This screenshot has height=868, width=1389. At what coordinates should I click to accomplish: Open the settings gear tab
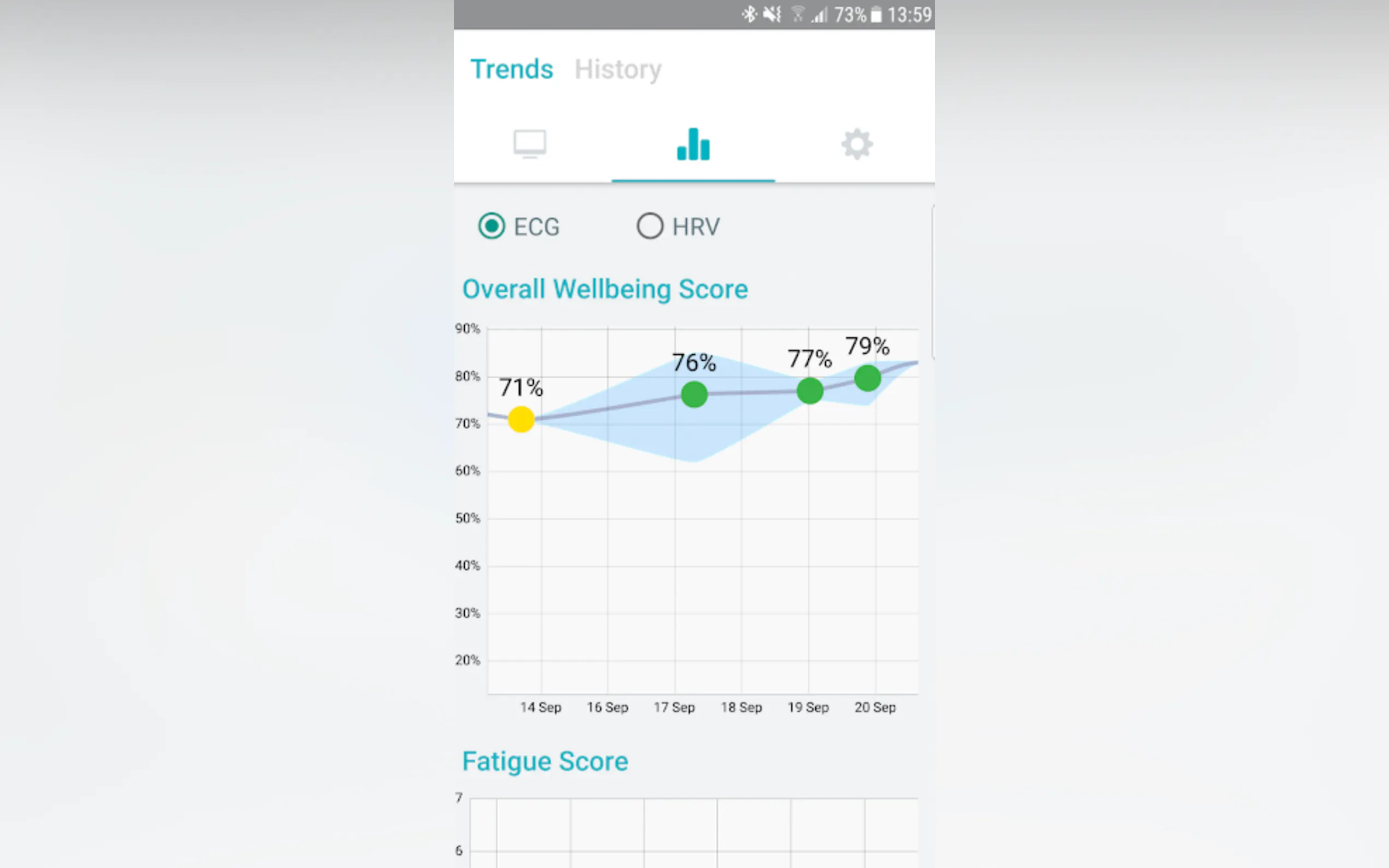pyautogui.click(x=857, y=144)
